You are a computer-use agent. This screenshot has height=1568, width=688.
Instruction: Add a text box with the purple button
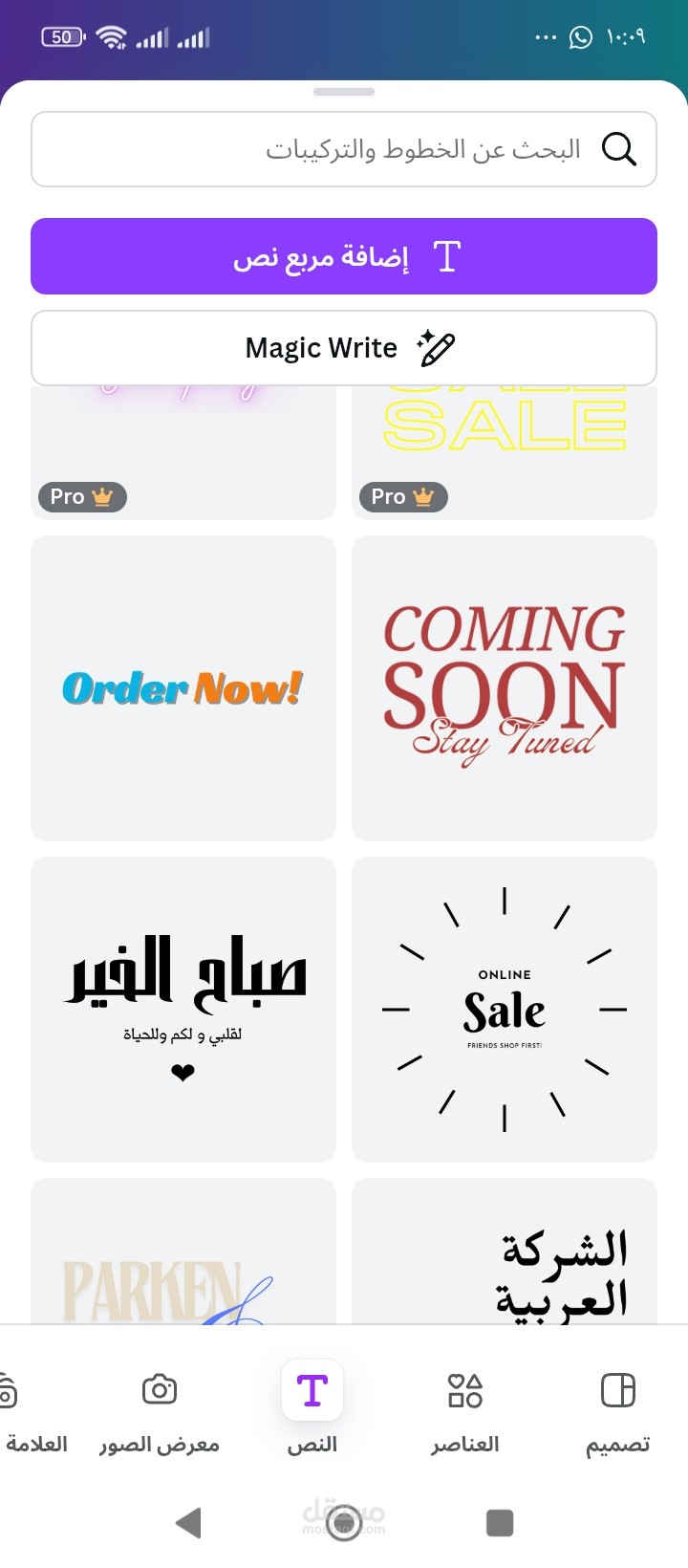[344, 256]
